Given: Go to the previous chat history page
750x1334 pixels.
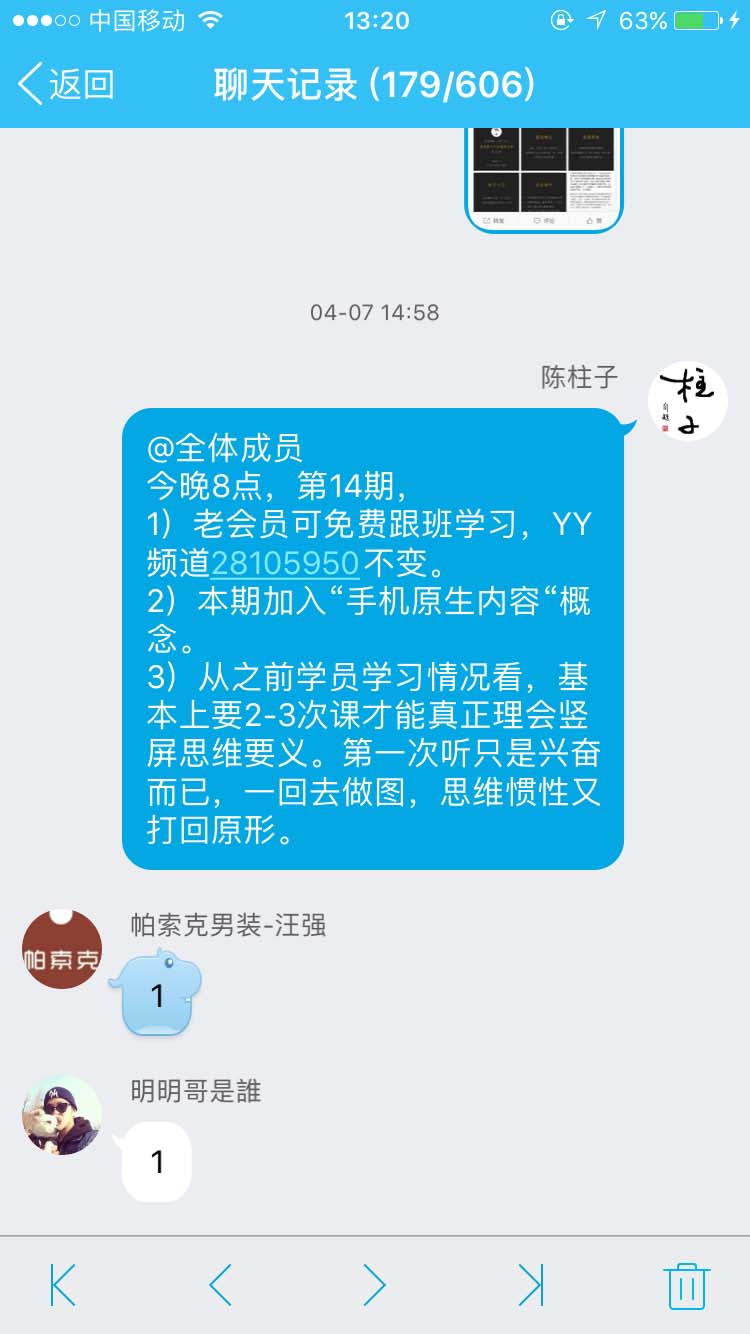Looking at the screenshot, I should point(218,1284).
